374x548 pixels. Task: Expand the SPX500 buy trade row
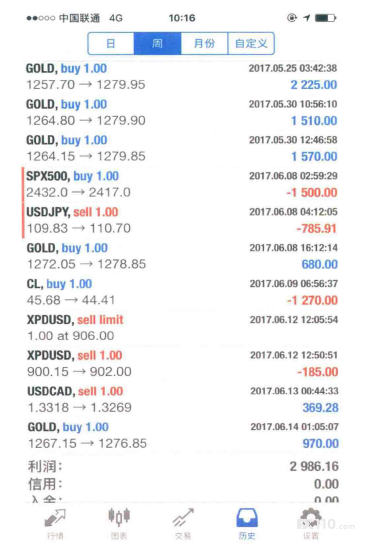coord(181,184)
